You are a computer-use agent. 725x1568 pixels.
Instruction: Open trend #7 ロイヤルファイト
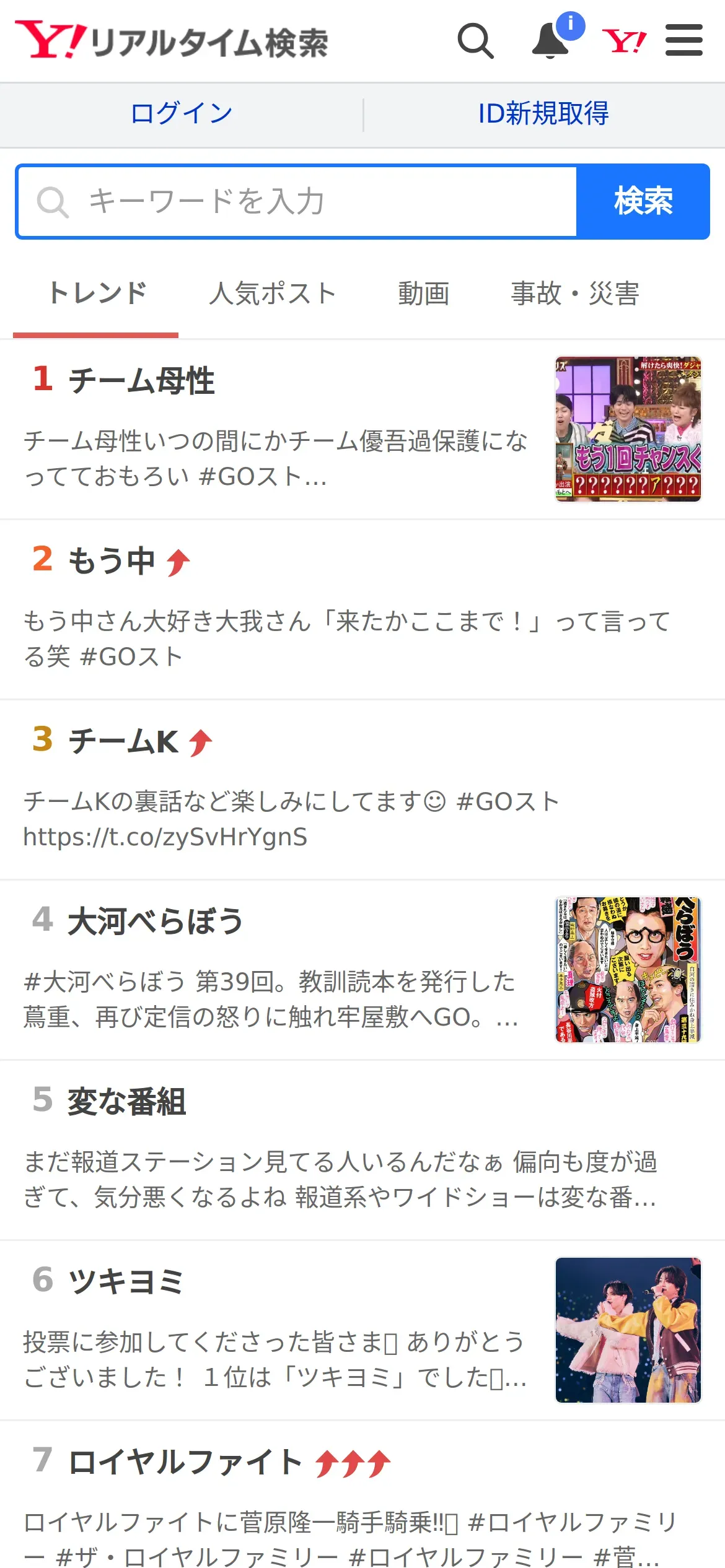coord(186,1462)
